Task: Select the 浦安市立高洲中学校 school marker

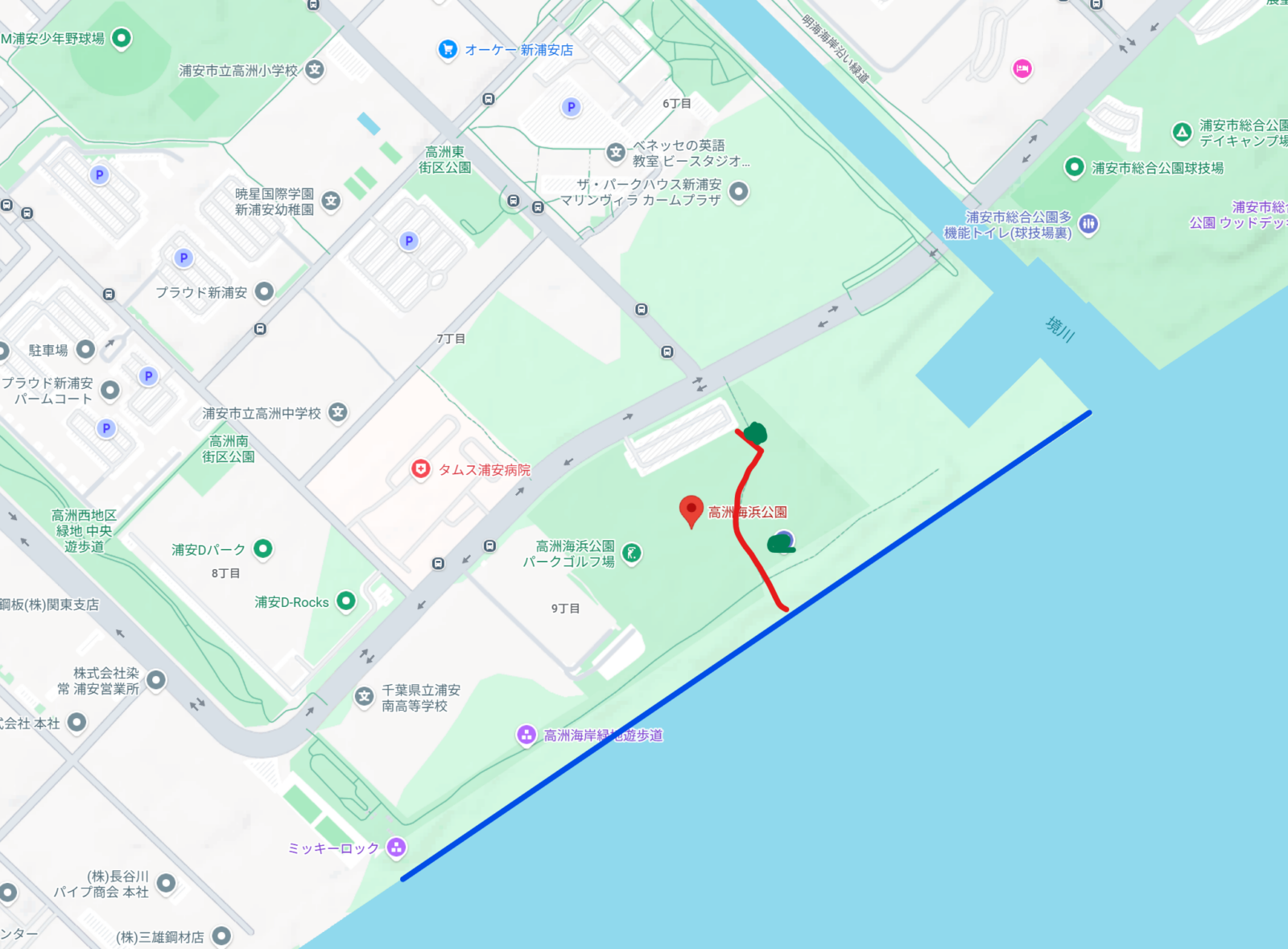Action: (x=338, y=412)
